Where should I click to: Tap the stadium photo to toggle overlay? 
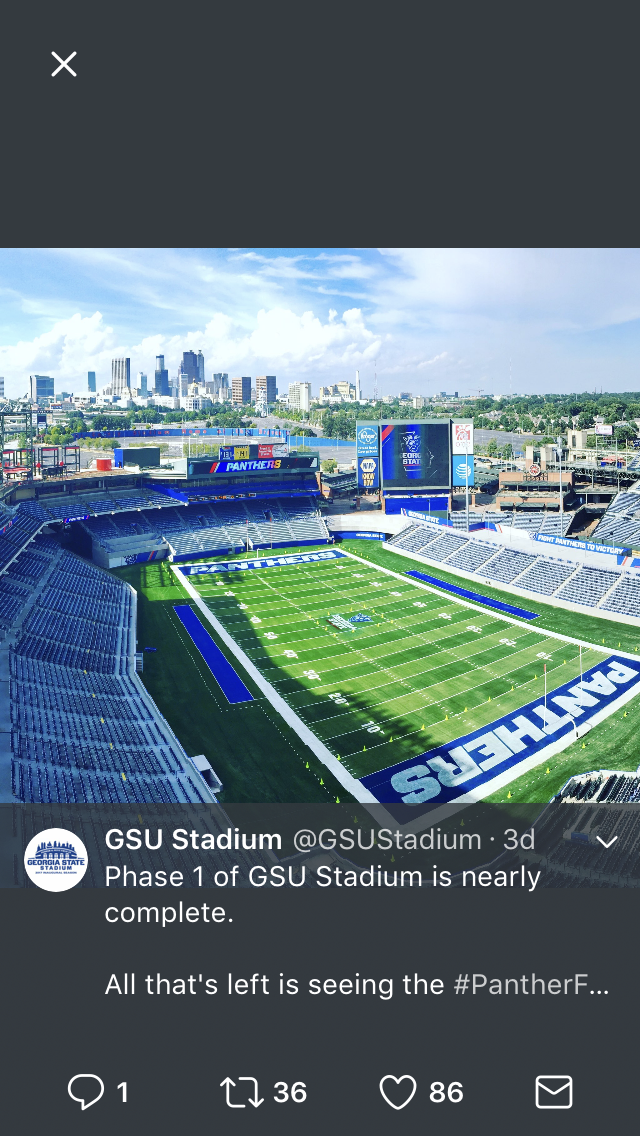tap(320, 526)
